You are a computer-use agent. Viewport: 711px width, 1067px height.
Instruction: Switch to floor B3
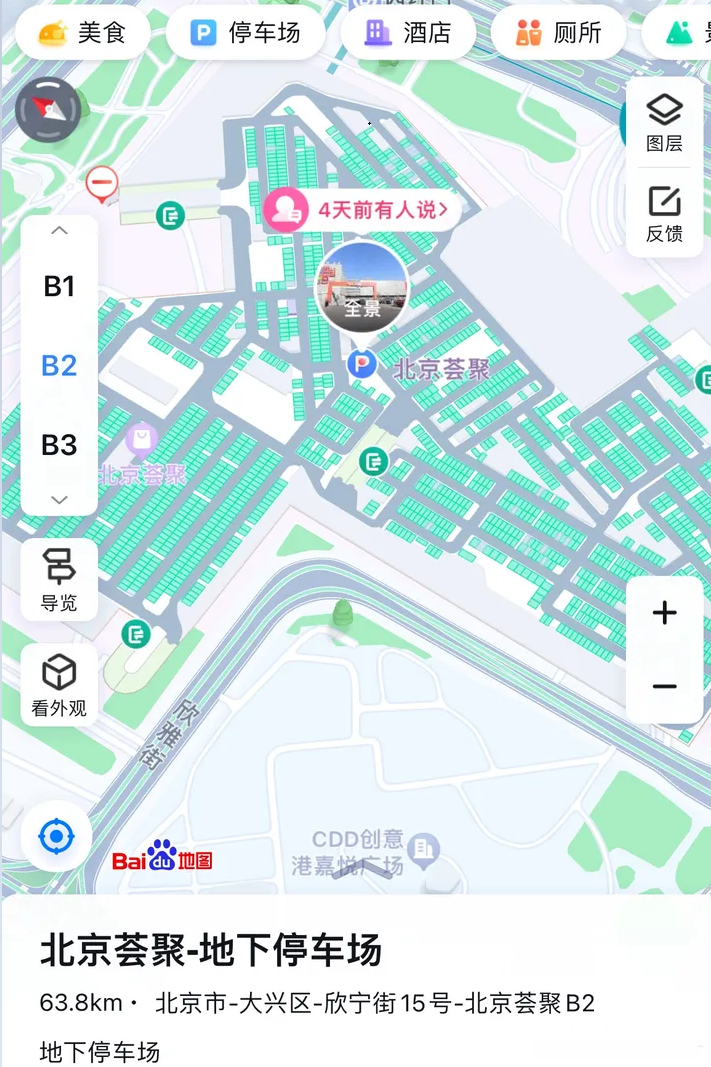(59, 444)
